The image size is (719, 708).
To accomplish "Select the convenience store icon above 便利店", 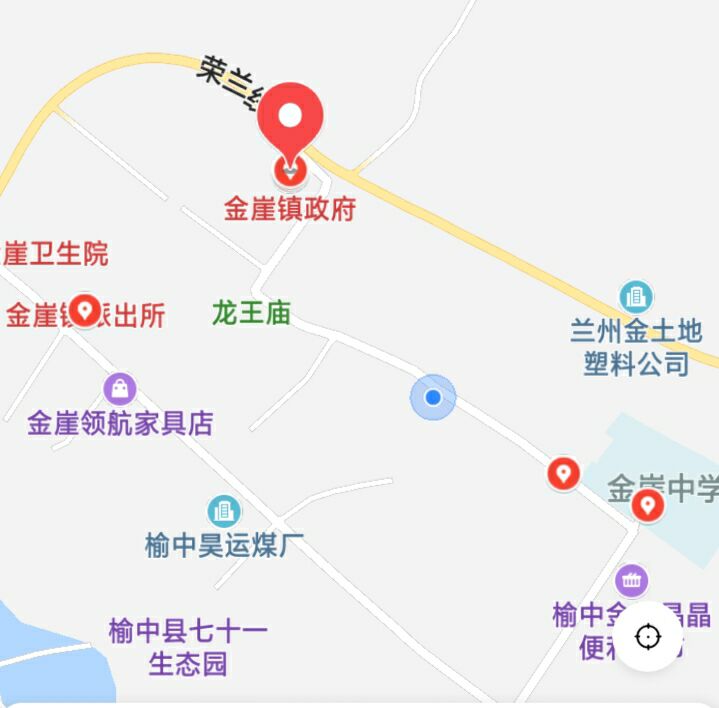I will [631, 579].
